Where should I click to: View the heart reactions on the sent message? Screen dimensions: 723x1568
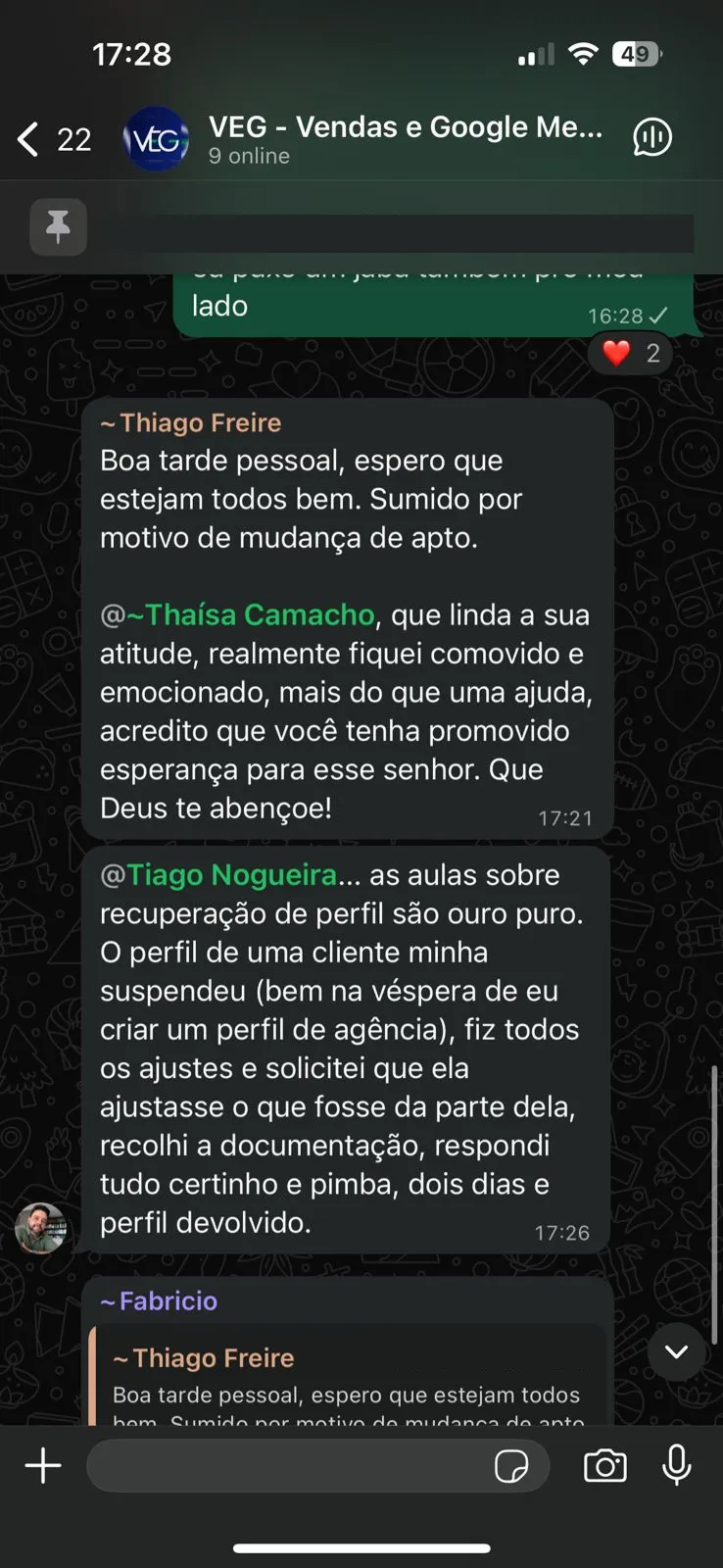(630, 353)
